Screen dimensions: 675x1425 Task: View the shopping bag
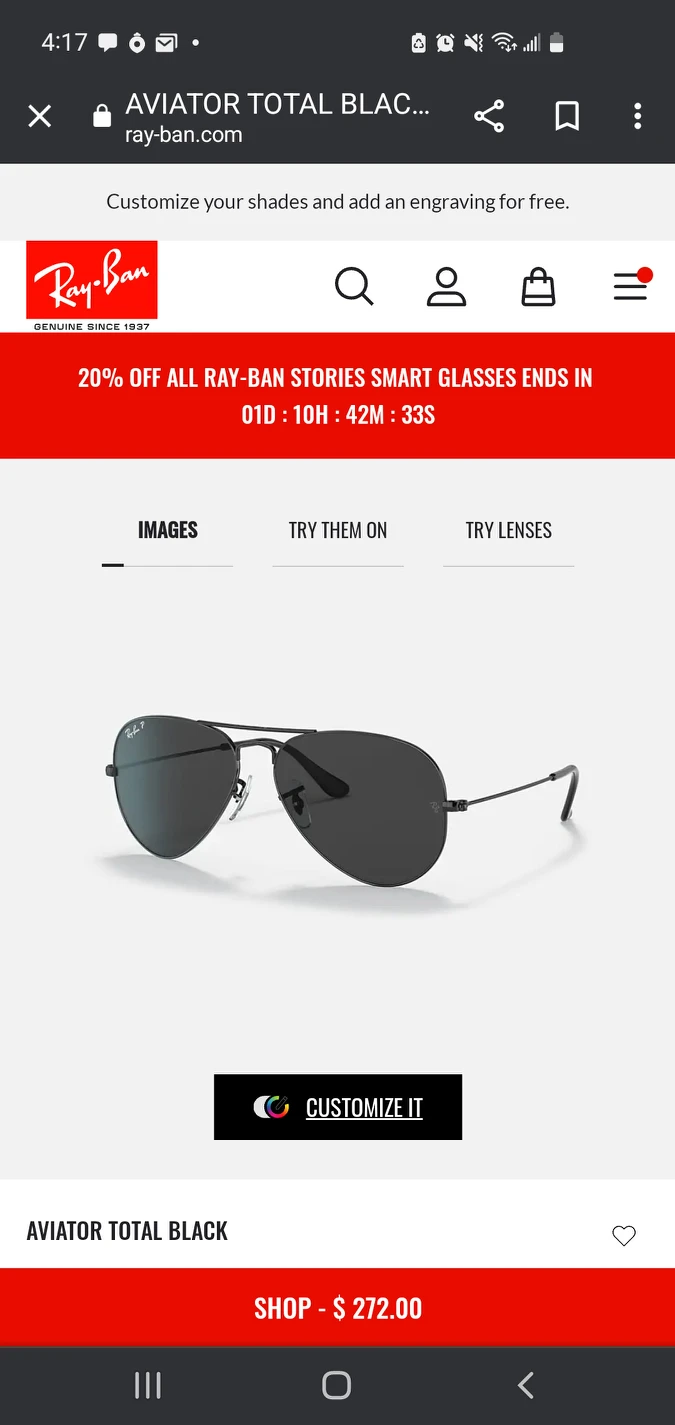538,287
